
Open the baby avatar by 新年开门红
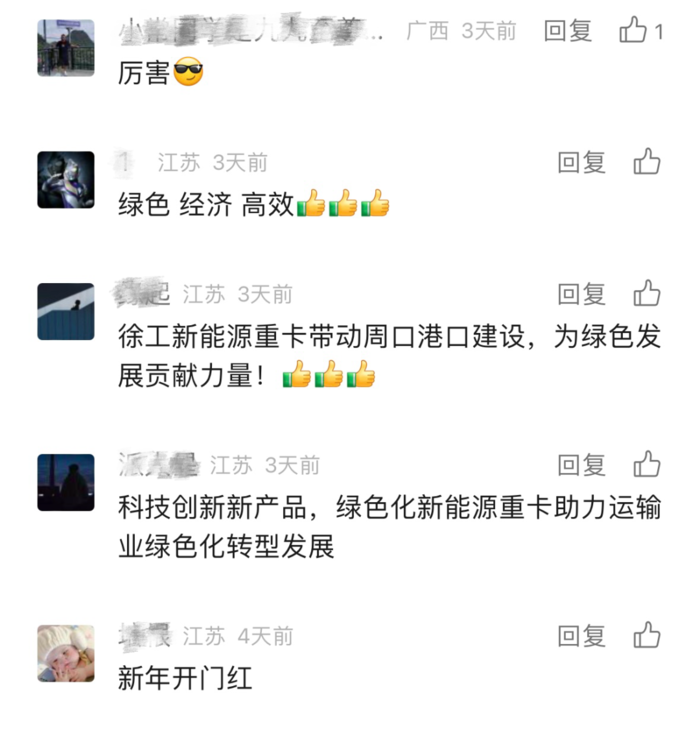click(66, 654)
